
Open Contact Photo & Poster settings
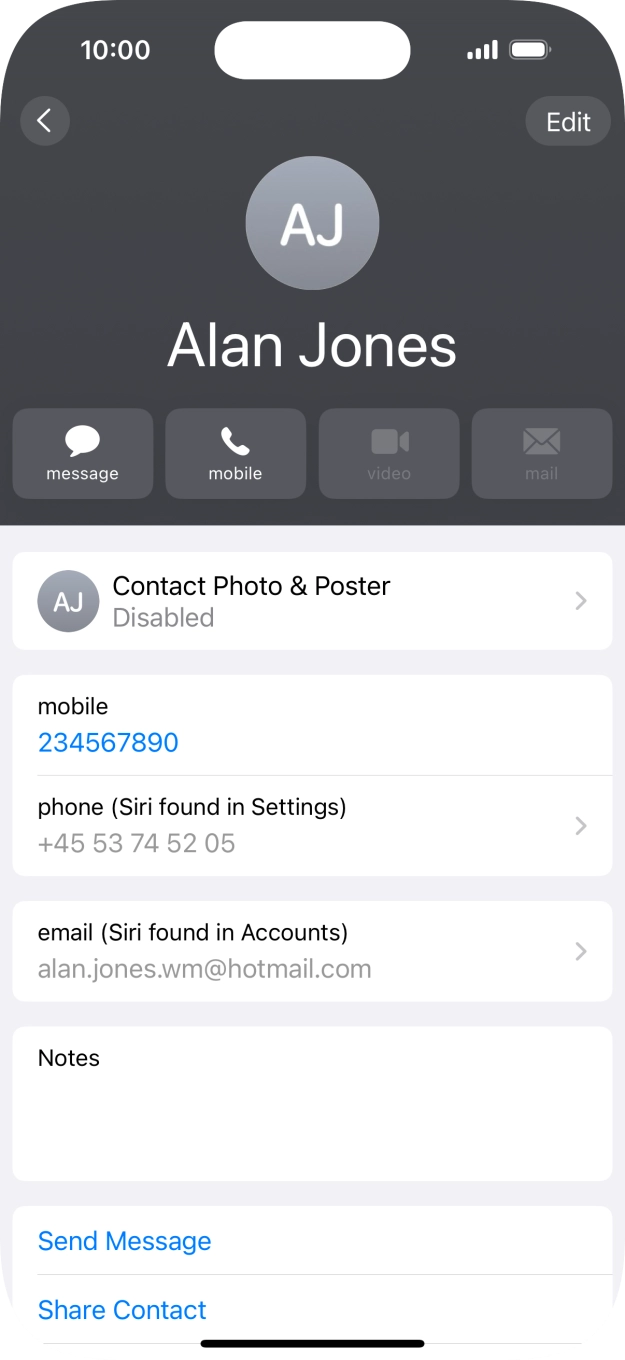(x=312, y=601)
